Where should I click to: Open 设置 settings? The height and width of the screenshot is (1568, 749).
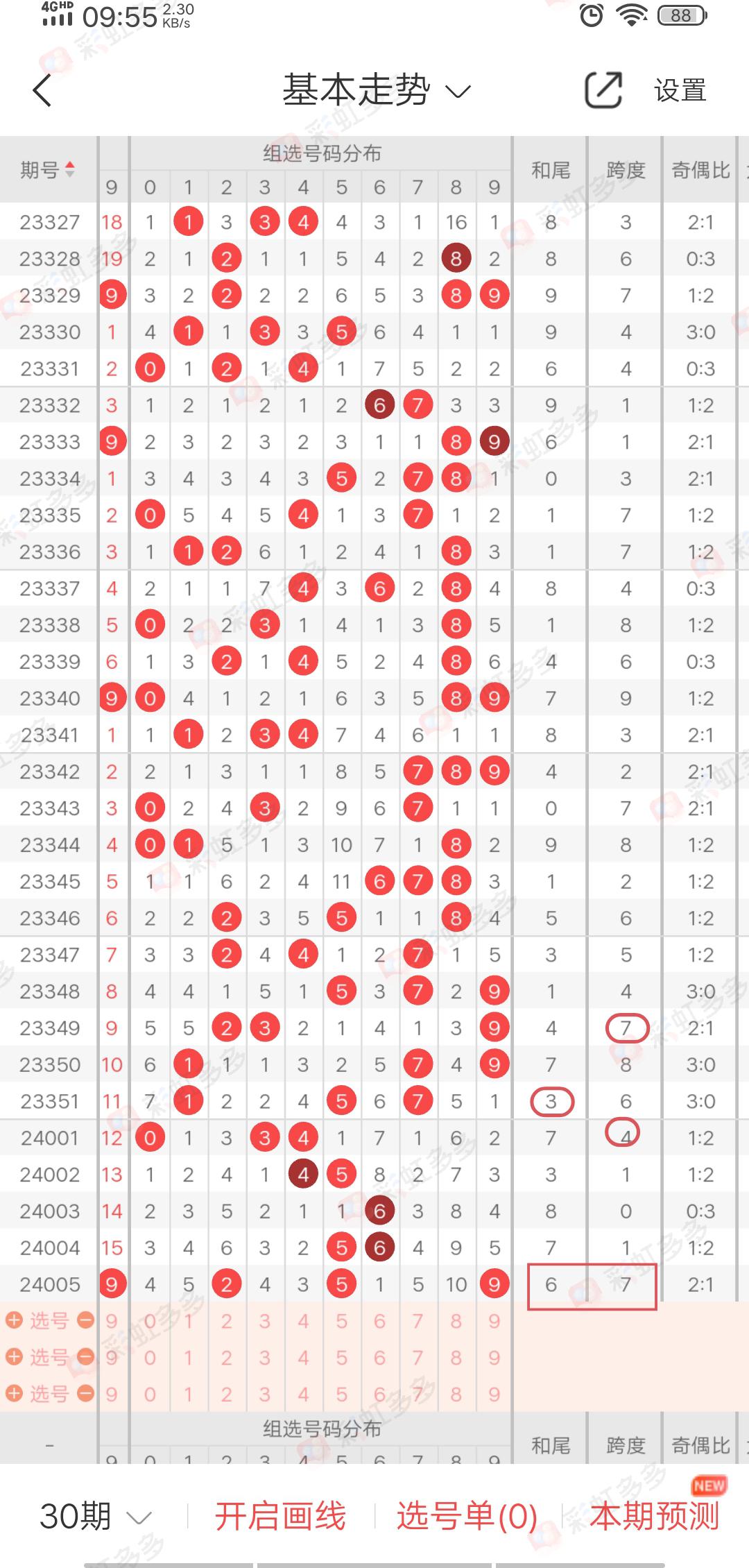click(680, 90)
